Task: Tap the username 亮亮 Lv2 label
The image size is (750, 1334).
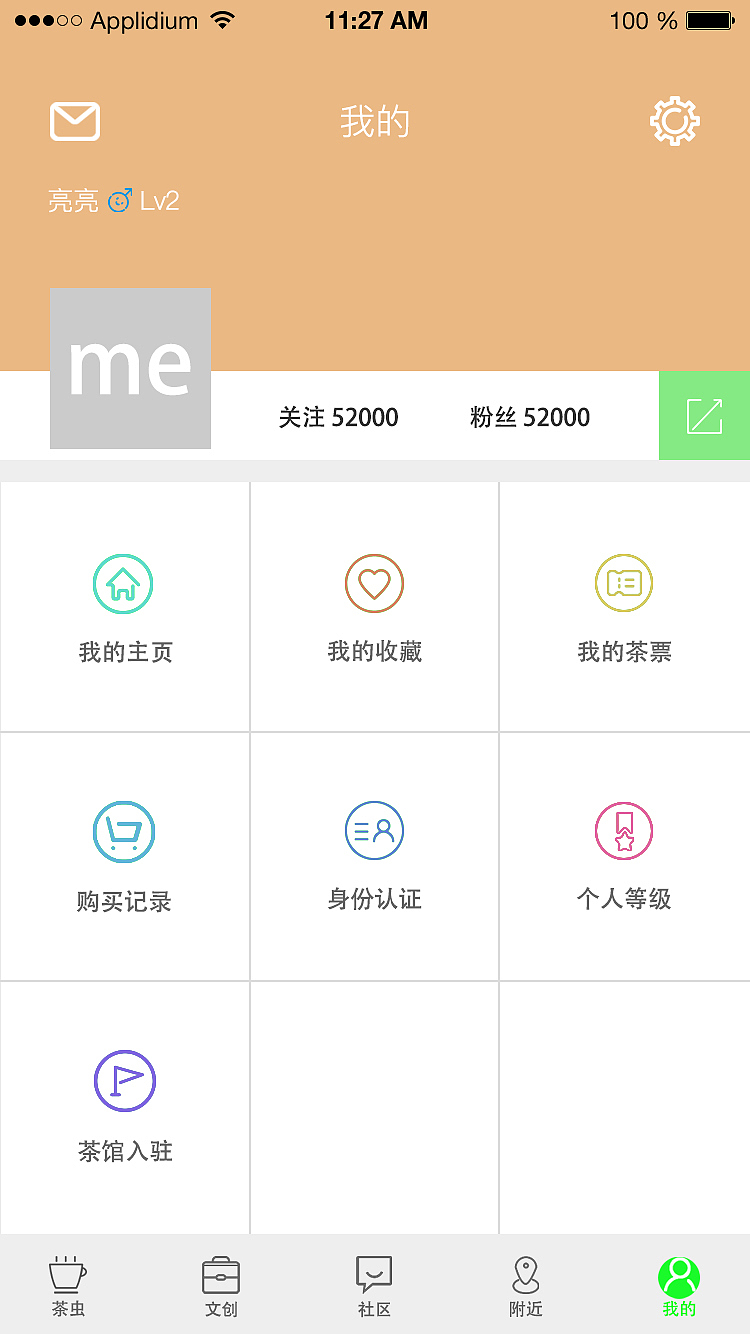Action: 113,200
